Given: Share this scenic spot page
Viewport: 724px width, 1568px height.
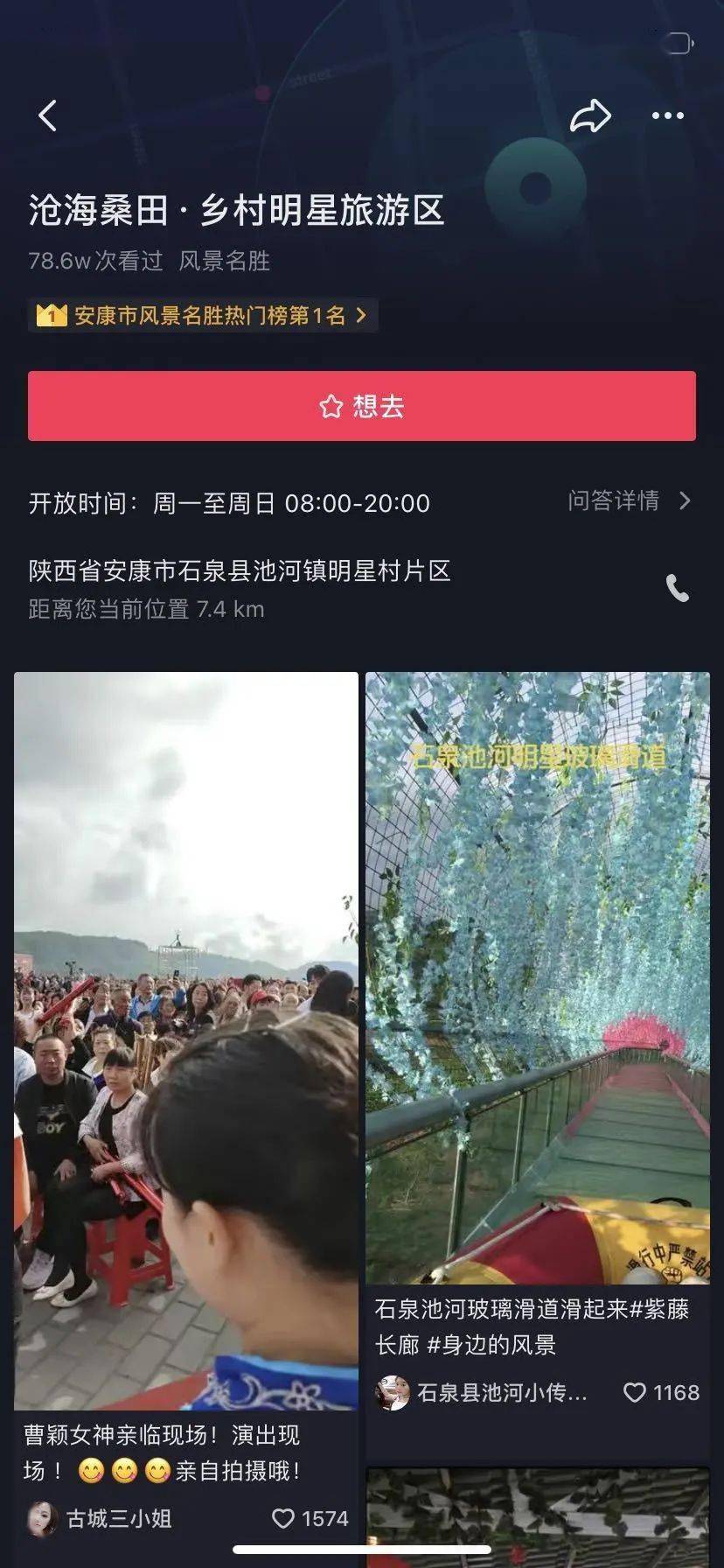Looking at the screenshot, I should click(590, 115).
